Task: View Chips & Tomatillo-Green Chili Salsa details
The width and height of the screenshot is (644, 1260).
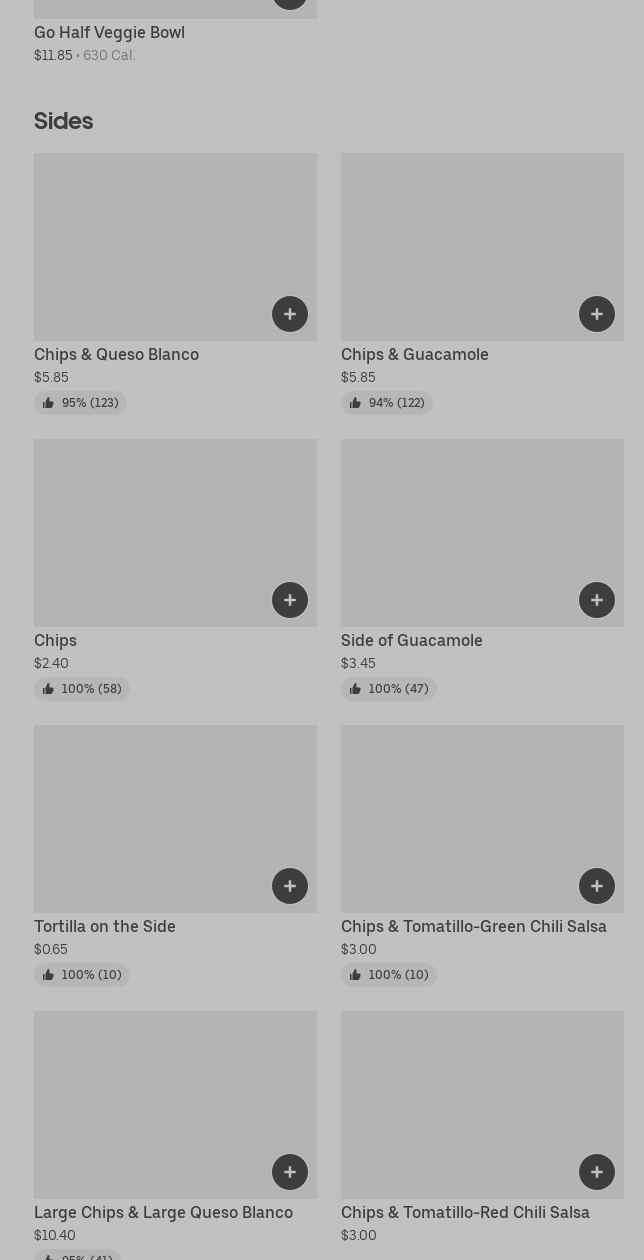Action: [x=482, y=856]
